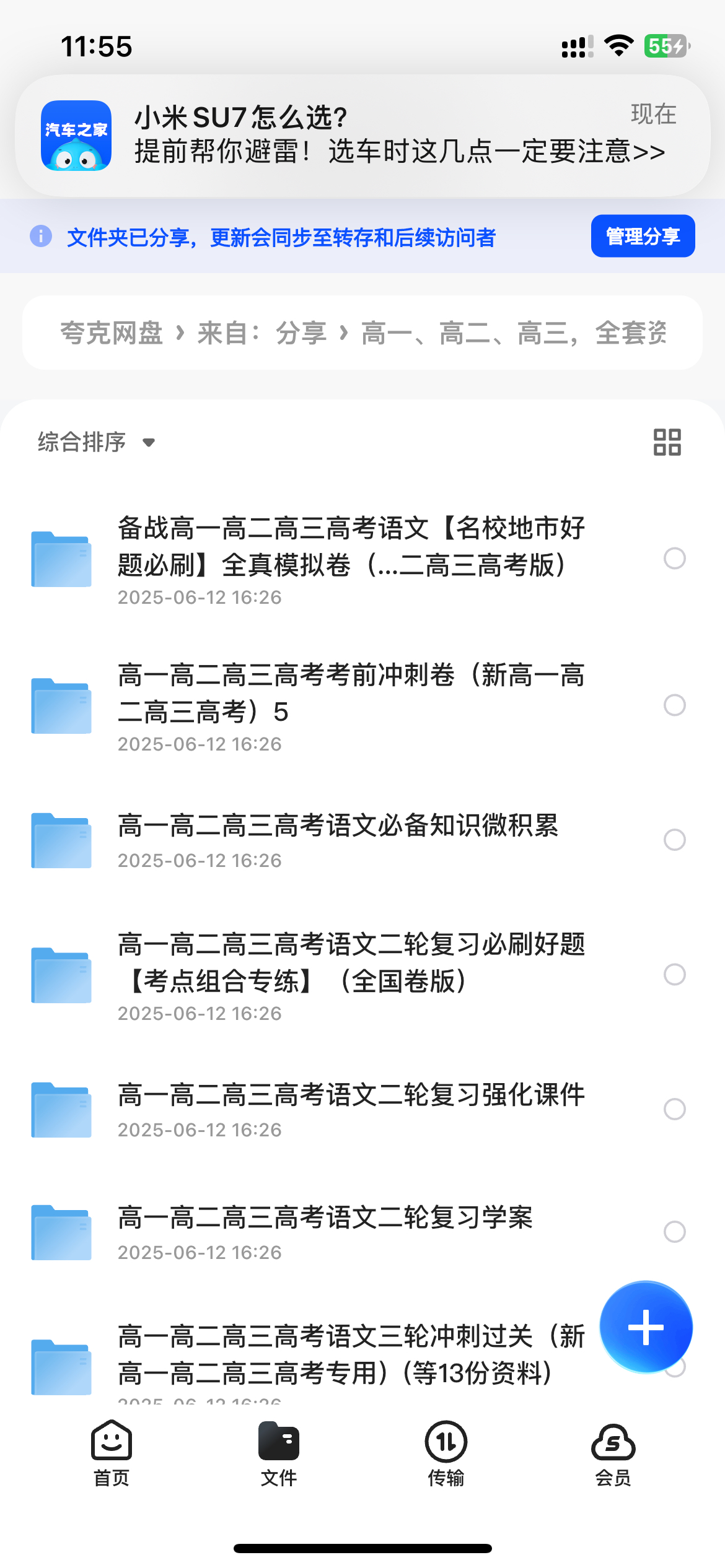The image size is (725, 1568).
Task: Tap the blue plus floating button
Action: (x=646, y=1327)
